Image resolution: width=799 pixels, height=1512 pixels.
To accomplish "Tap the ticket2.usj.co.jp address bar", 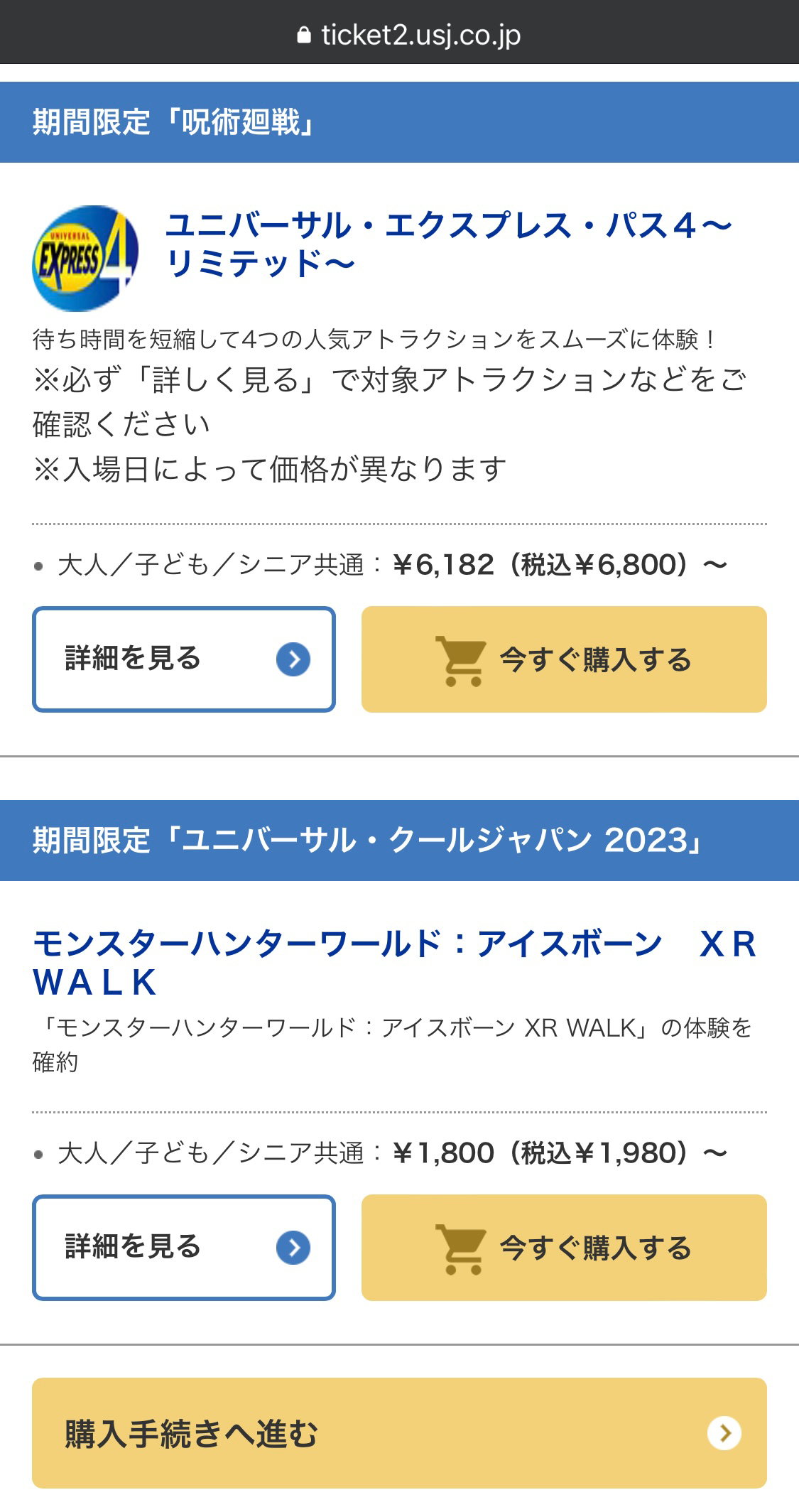I will (x=408, y=35).
